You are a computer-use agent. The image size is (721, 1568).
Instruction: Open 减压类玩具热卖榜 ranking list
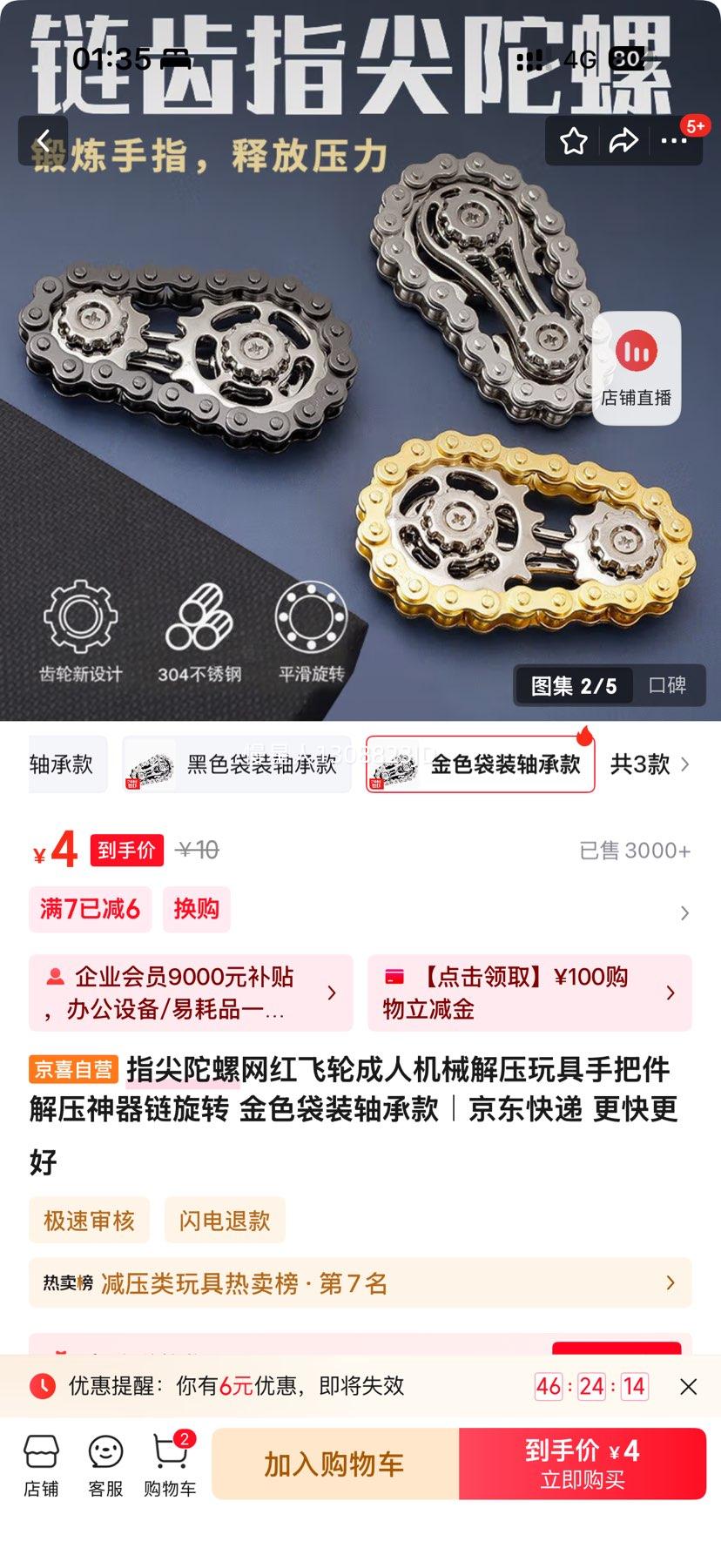coord(360,1283)
